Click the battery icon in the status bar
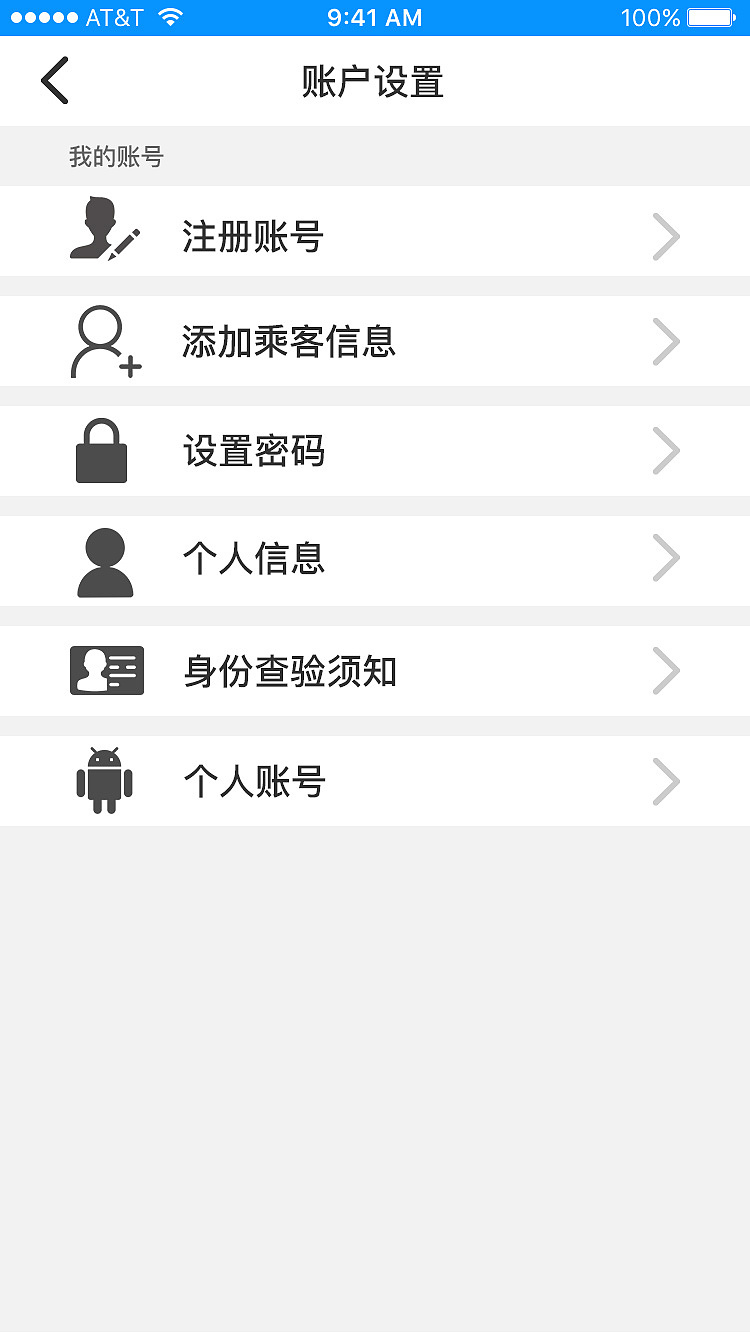The height and width of the screenshot is (1334, 750). tap(712, 16)
